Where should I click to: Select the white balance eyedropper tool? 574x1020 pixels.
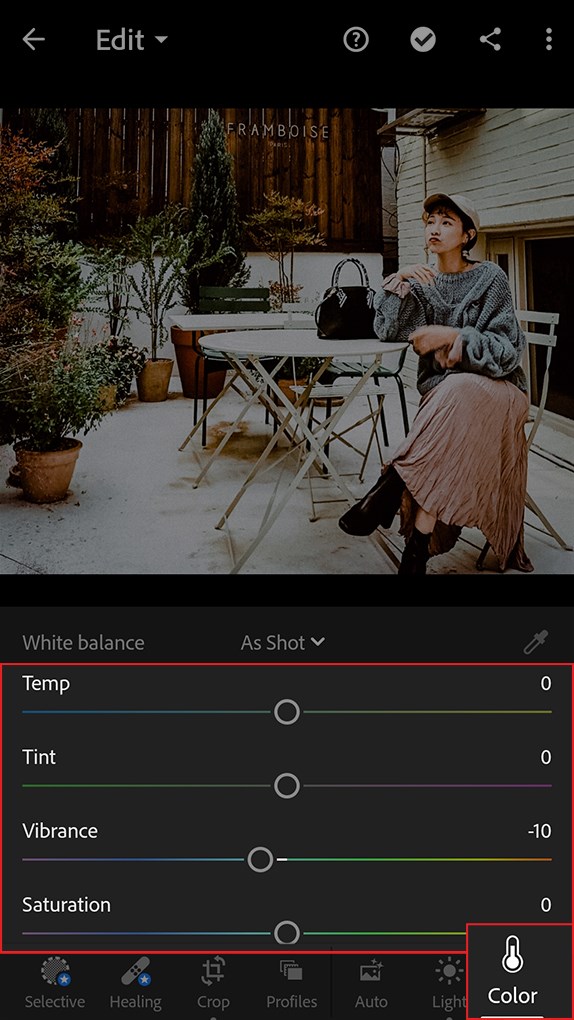coord(536,642)
